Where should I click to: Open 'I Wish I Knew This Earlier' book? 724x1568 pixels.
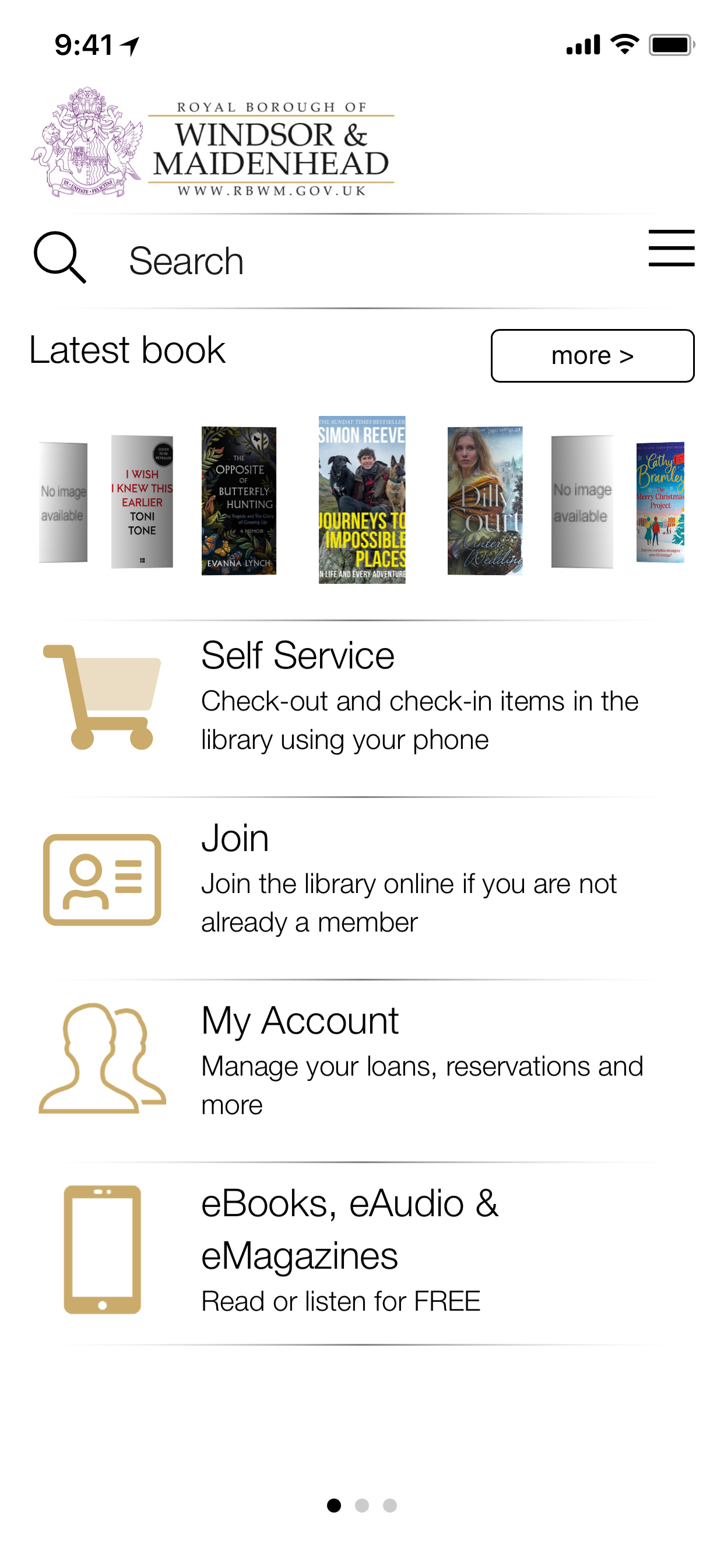coord(142,502)
